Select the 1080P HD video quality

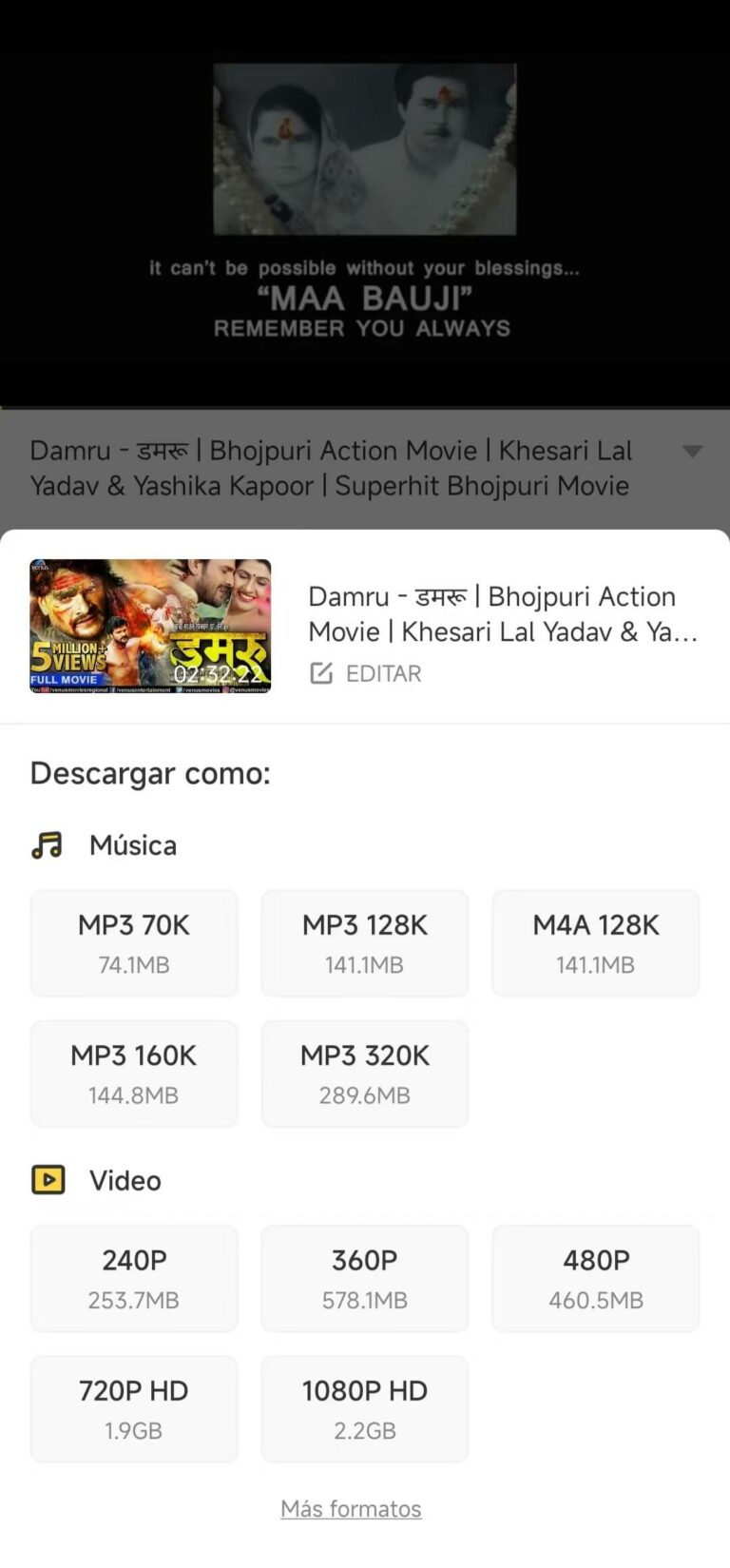point(364,1408)
